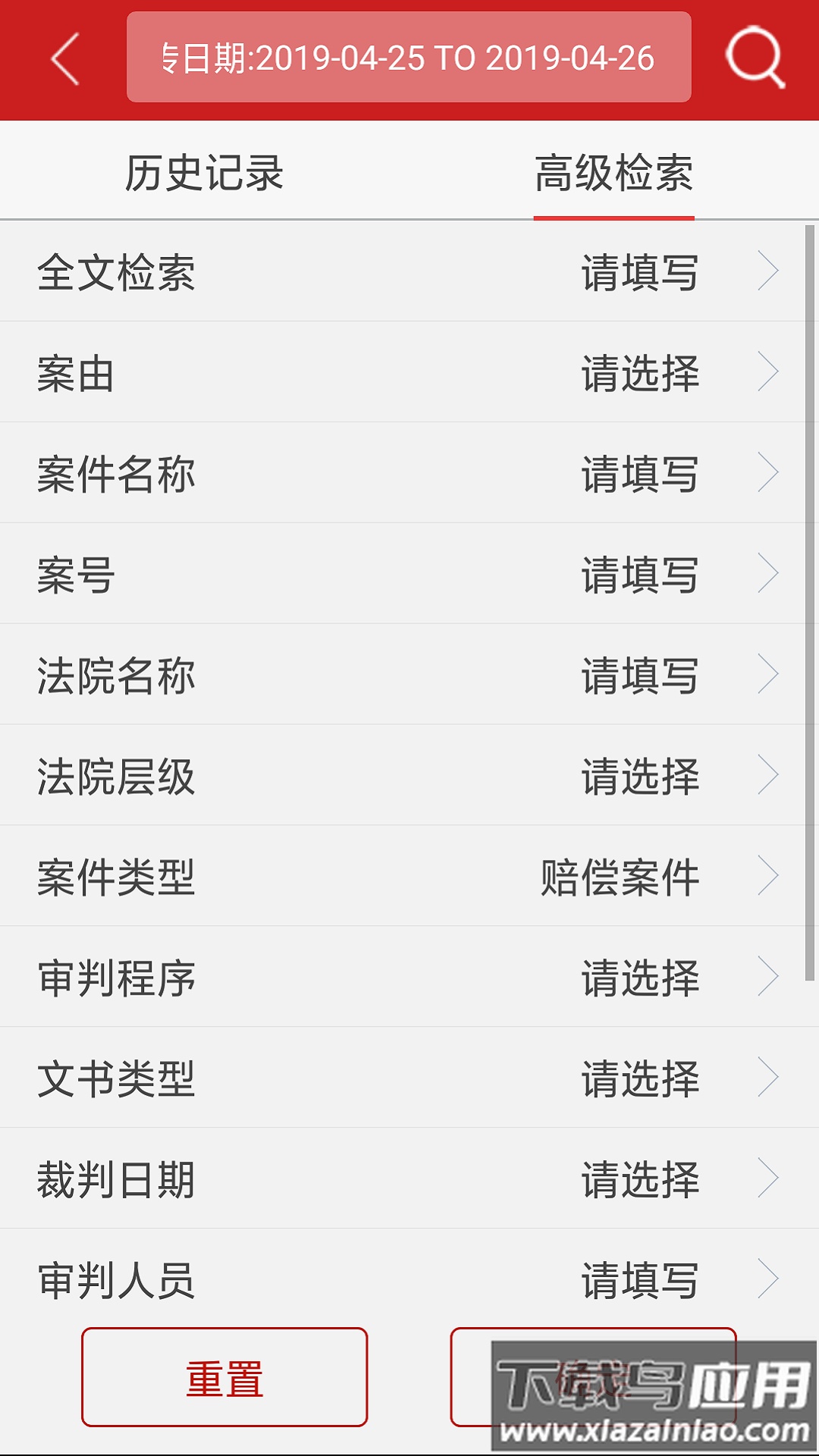Tap the date range search bar
Image resolution: width=819 pixels, height=1456 pixels.
pyautogui.click(x=409, y=57)
